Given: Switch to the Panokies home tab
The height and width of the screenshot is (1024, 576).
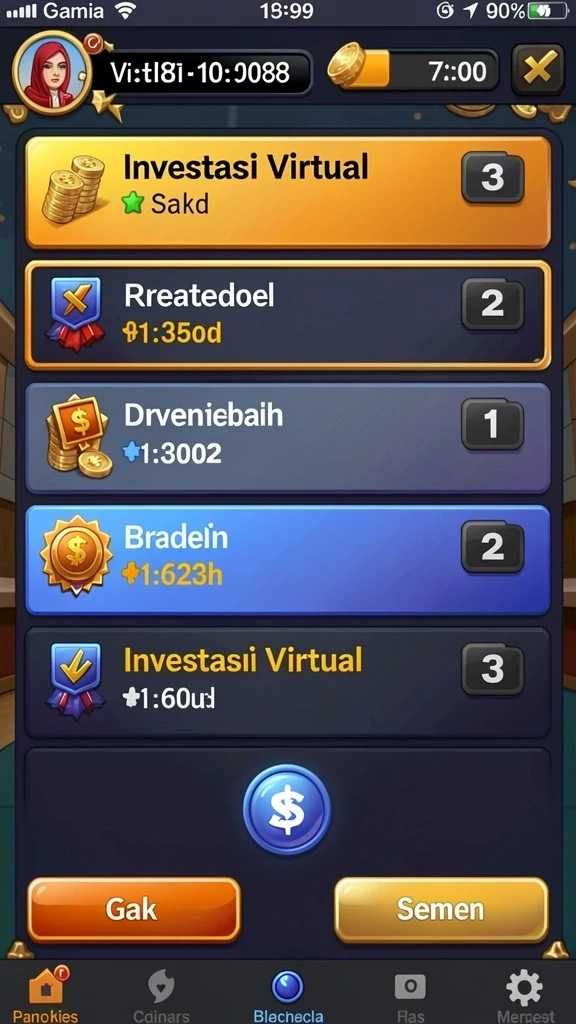Looking at the screenshot, I should (x=46, y=994).
